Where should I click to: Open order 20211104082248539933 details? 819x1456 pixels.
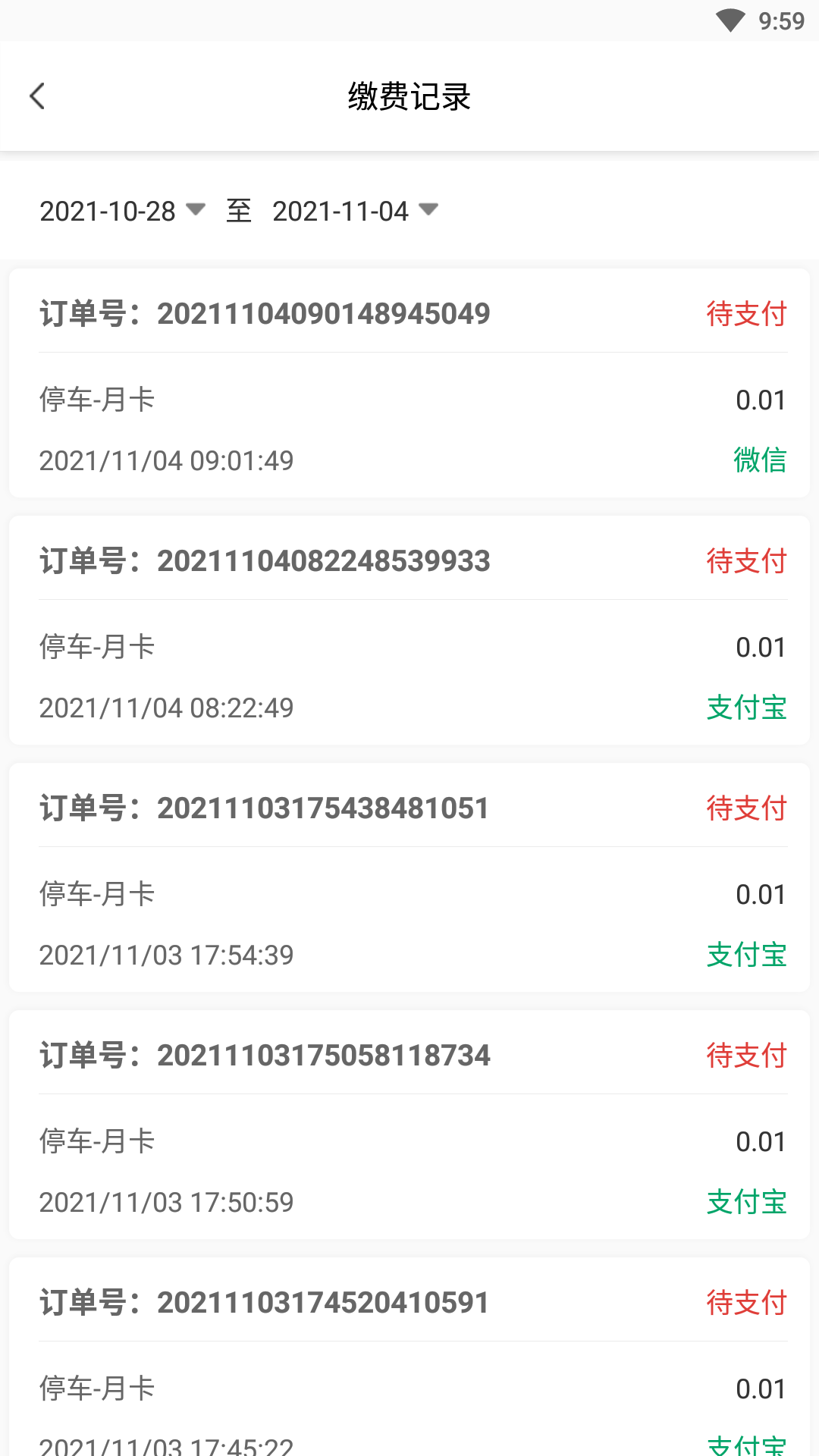tap(324, 561)
